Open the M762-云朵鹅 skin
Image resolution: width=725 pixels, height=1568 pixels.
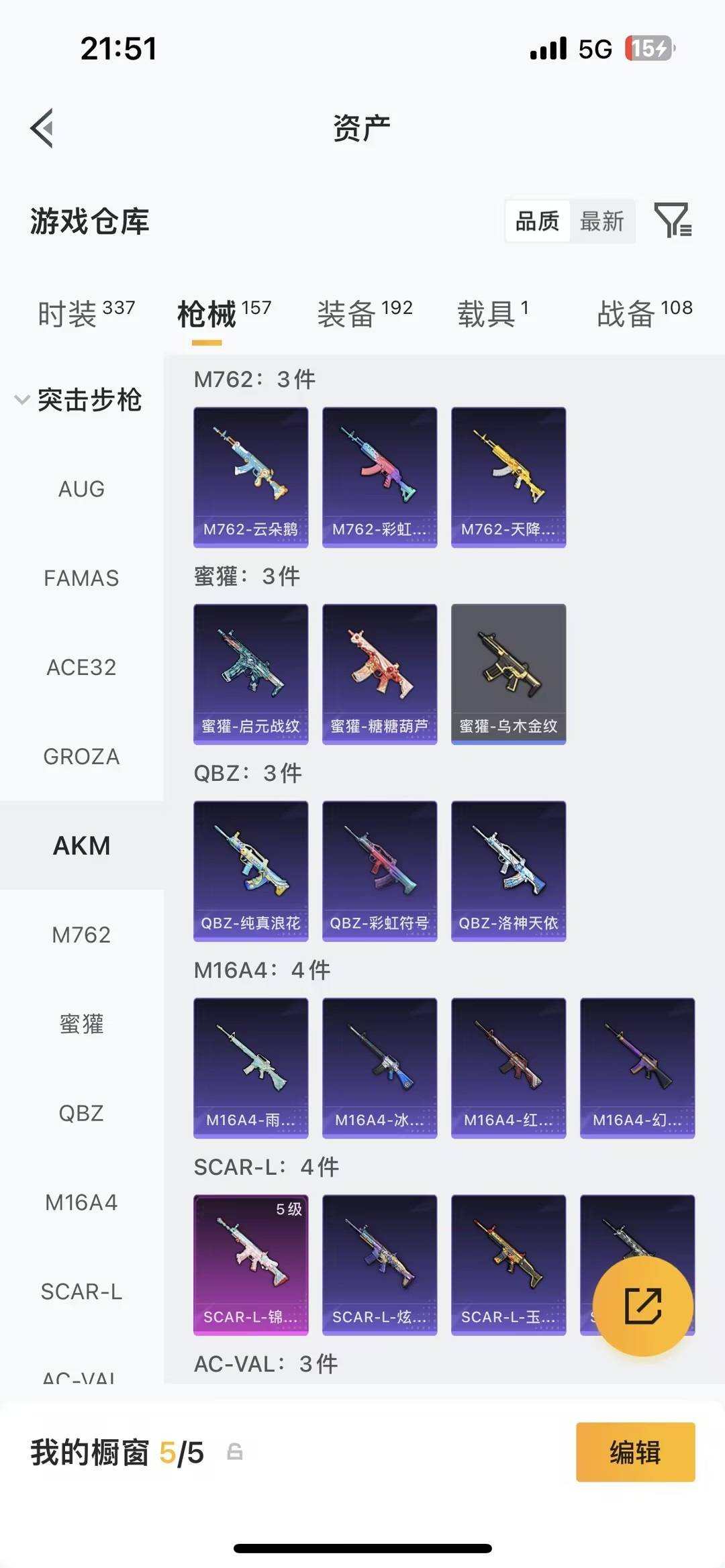point(250,477)
